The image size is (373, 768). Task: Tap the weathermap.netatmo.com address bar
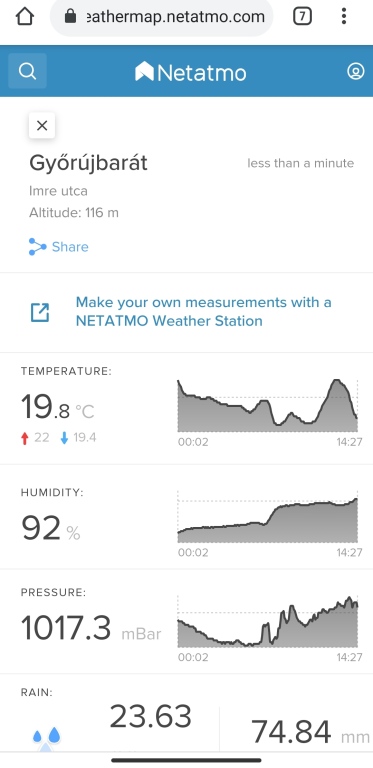(x=162, y=18)
